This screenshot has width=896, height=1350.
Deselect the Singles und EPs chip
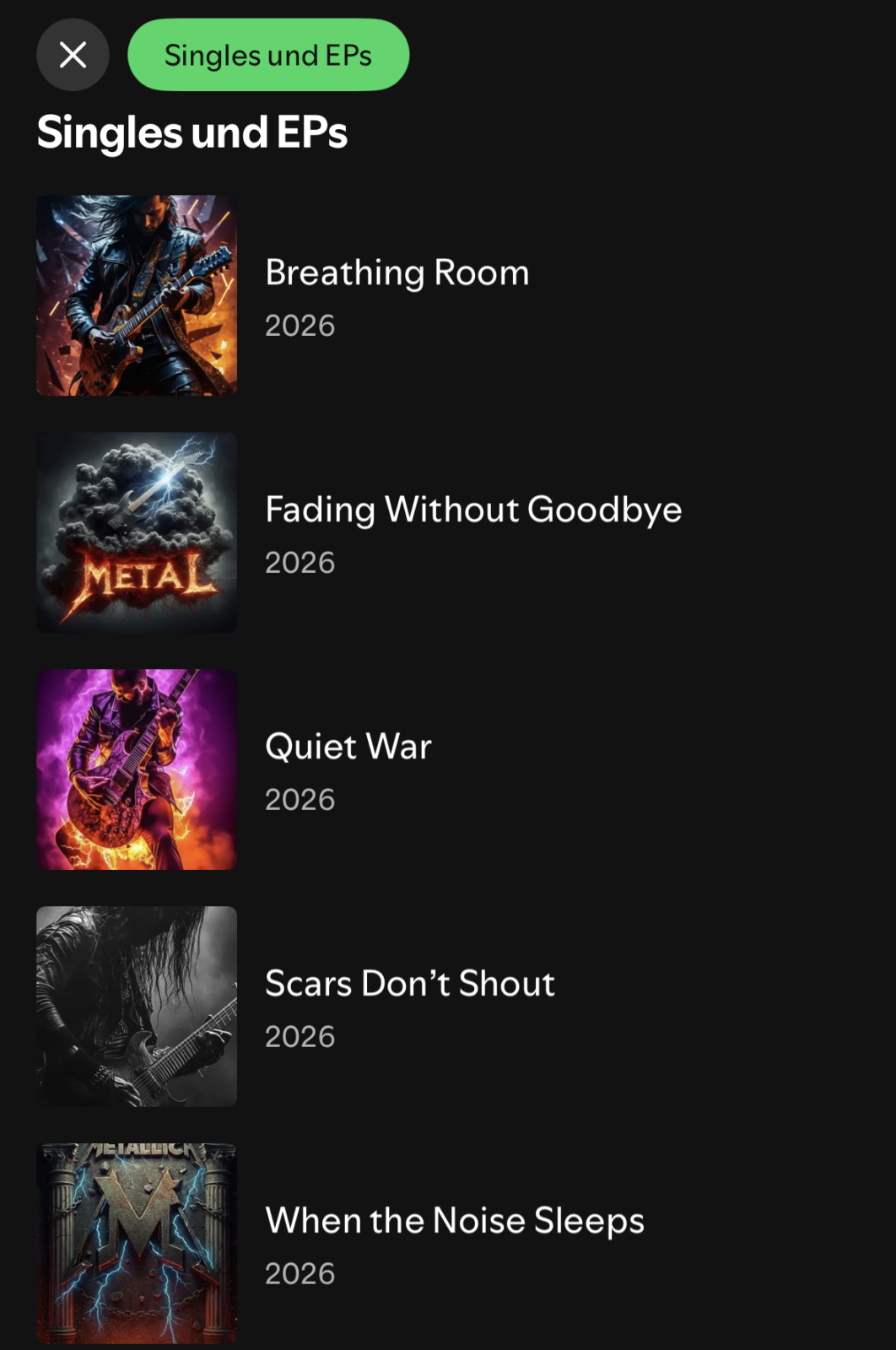pos(267,55)
